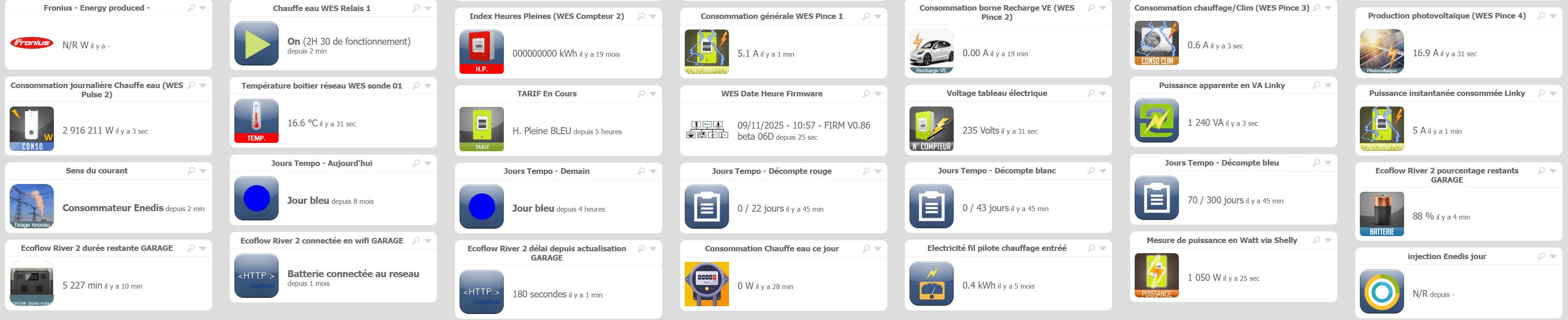Image resolution: width=1568 pixels, height=320 pixels.
Task: Tap magnifier on injection Enedis jour widget
Action: 1541,257
